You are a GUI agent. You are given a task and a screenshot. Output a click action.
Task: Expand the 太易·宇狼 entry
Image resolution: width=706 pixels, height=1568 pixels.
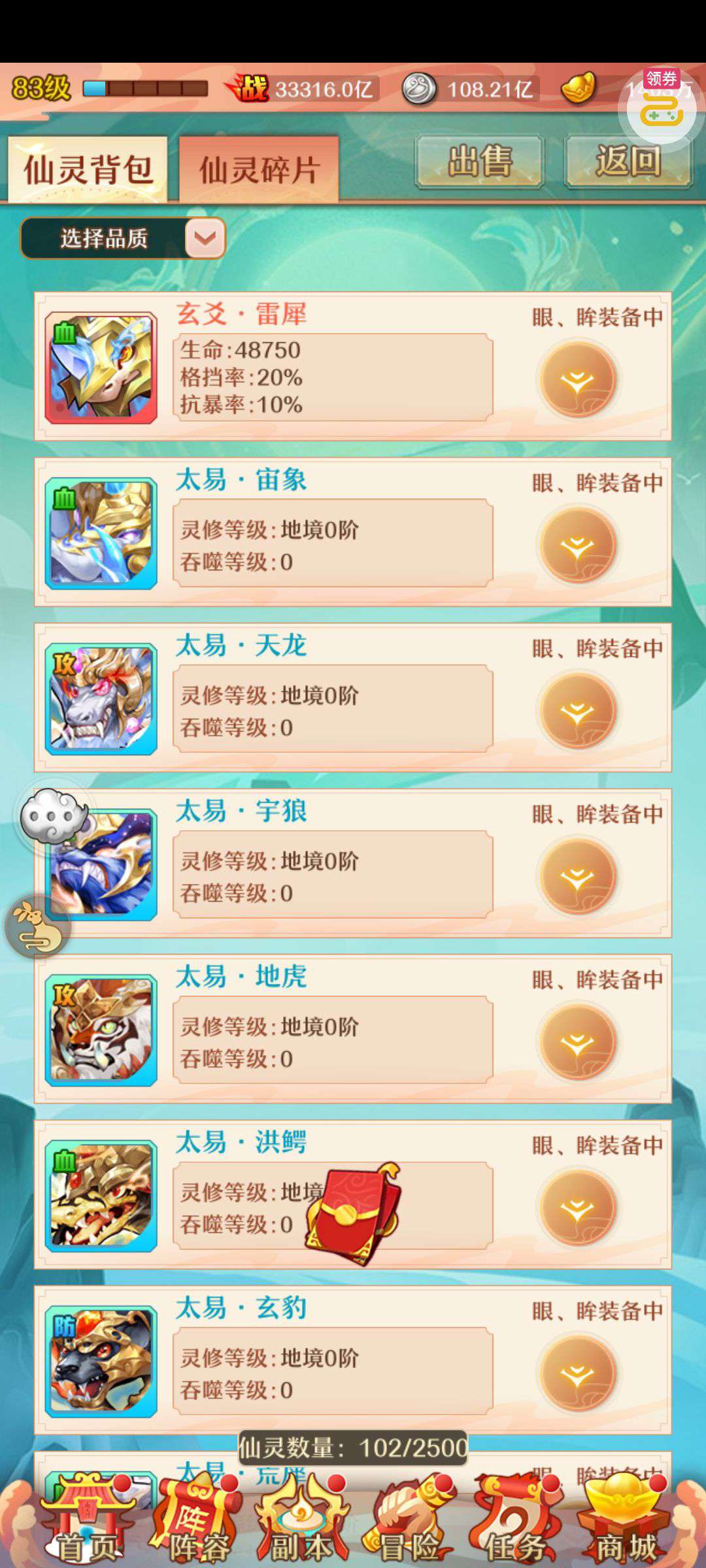pos(577,877)
